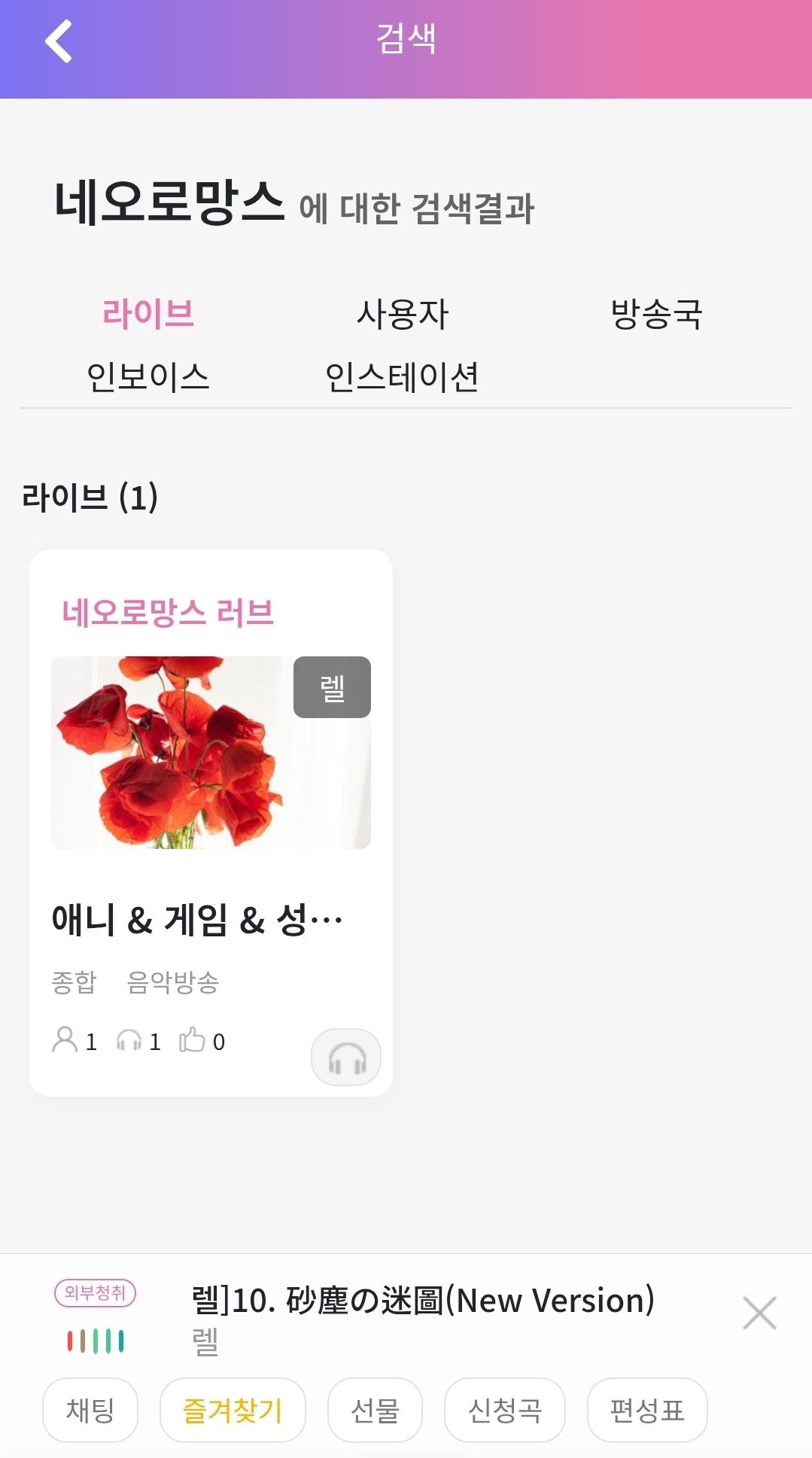This screenshot has height=1458, width=812.
Task: Go back from the 검색 screen
Action: click(58, 41)
